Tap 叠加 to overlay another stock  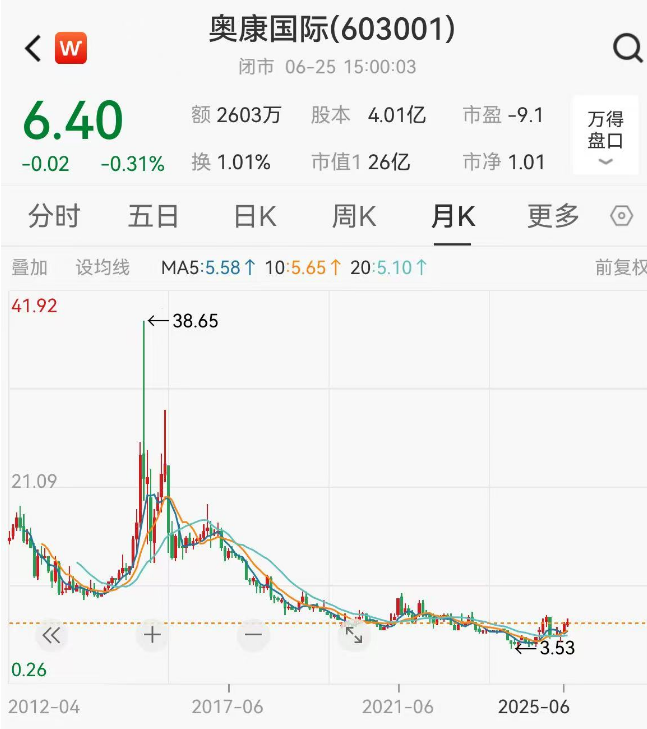click(x=29, y=268)
